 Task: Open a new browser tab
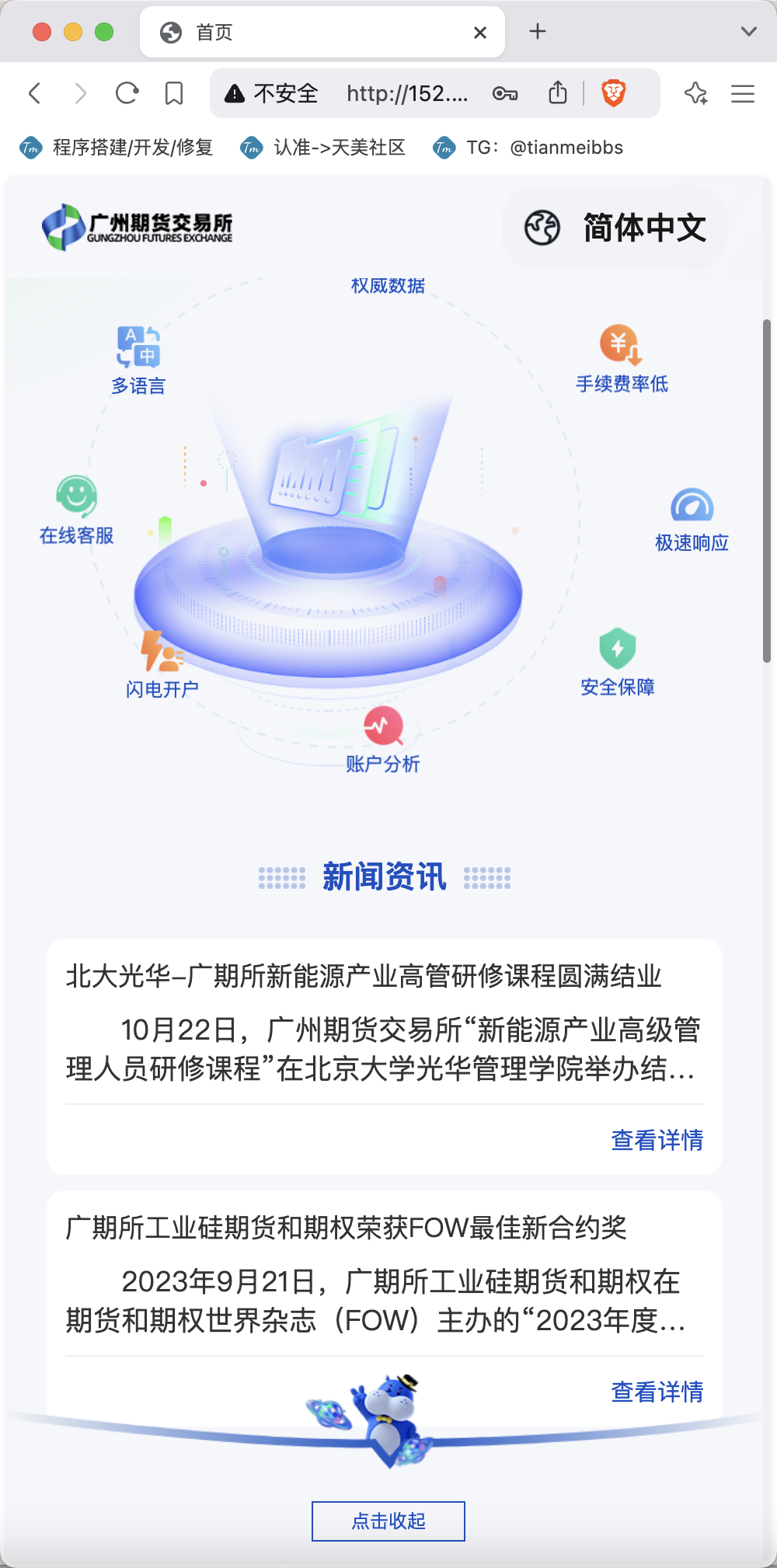click(538, 32)
